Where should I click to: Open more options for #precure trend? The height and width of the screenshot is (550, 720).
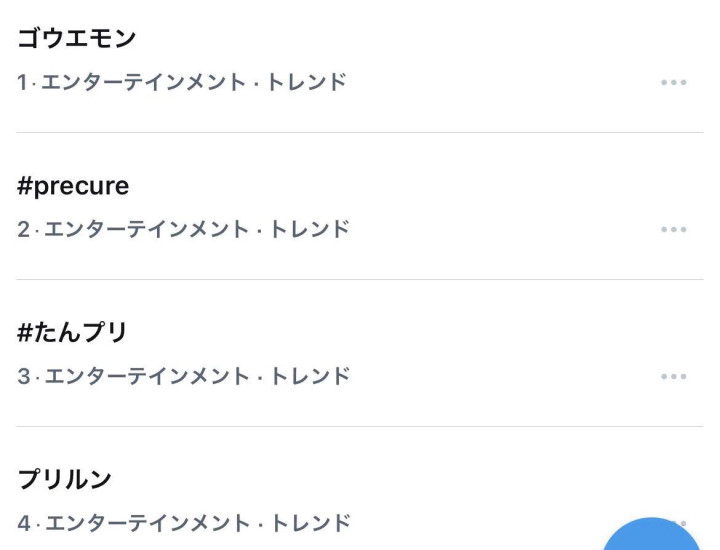(674, 230)
